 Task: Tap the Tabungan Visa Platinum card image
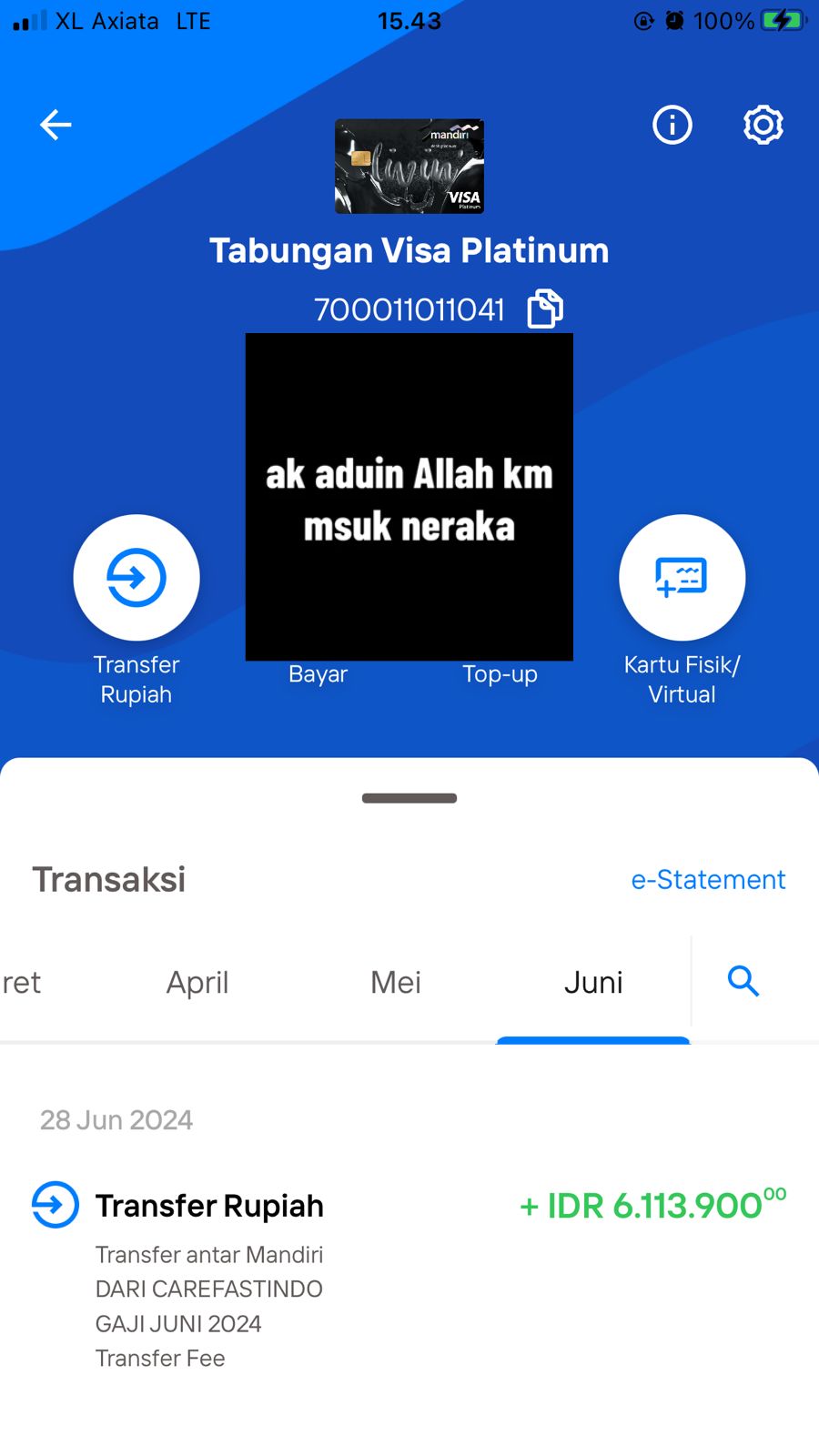click(409, 167)
